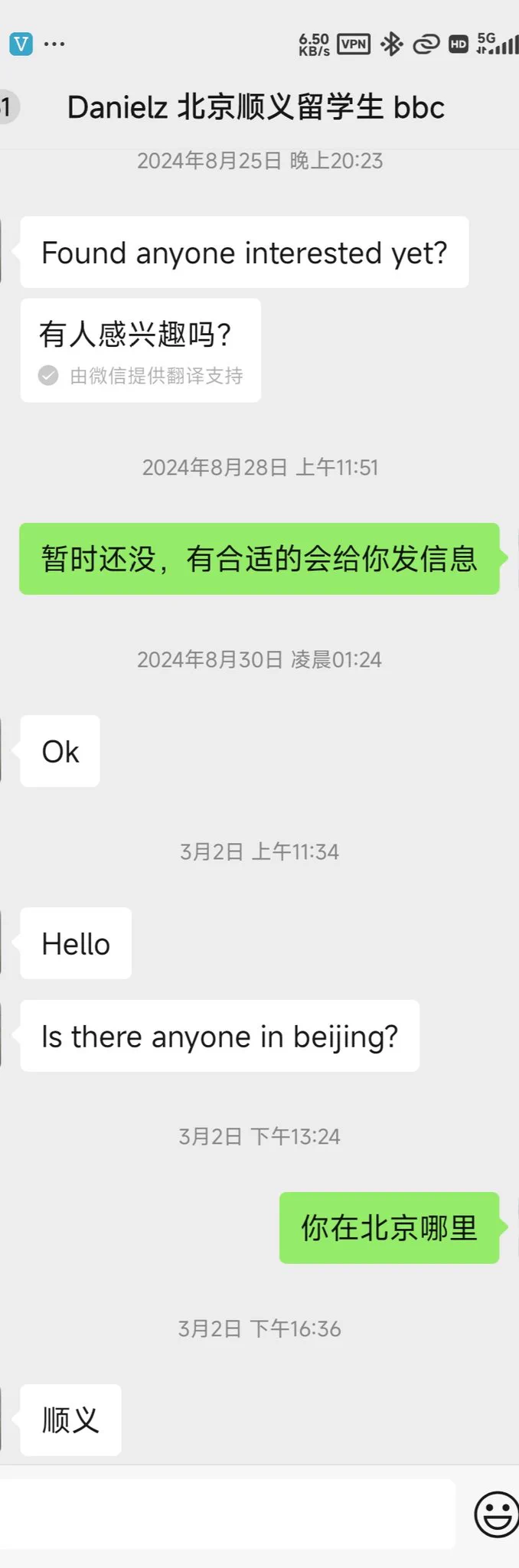
Task: Open the emoji picker
Action: 496,1514
